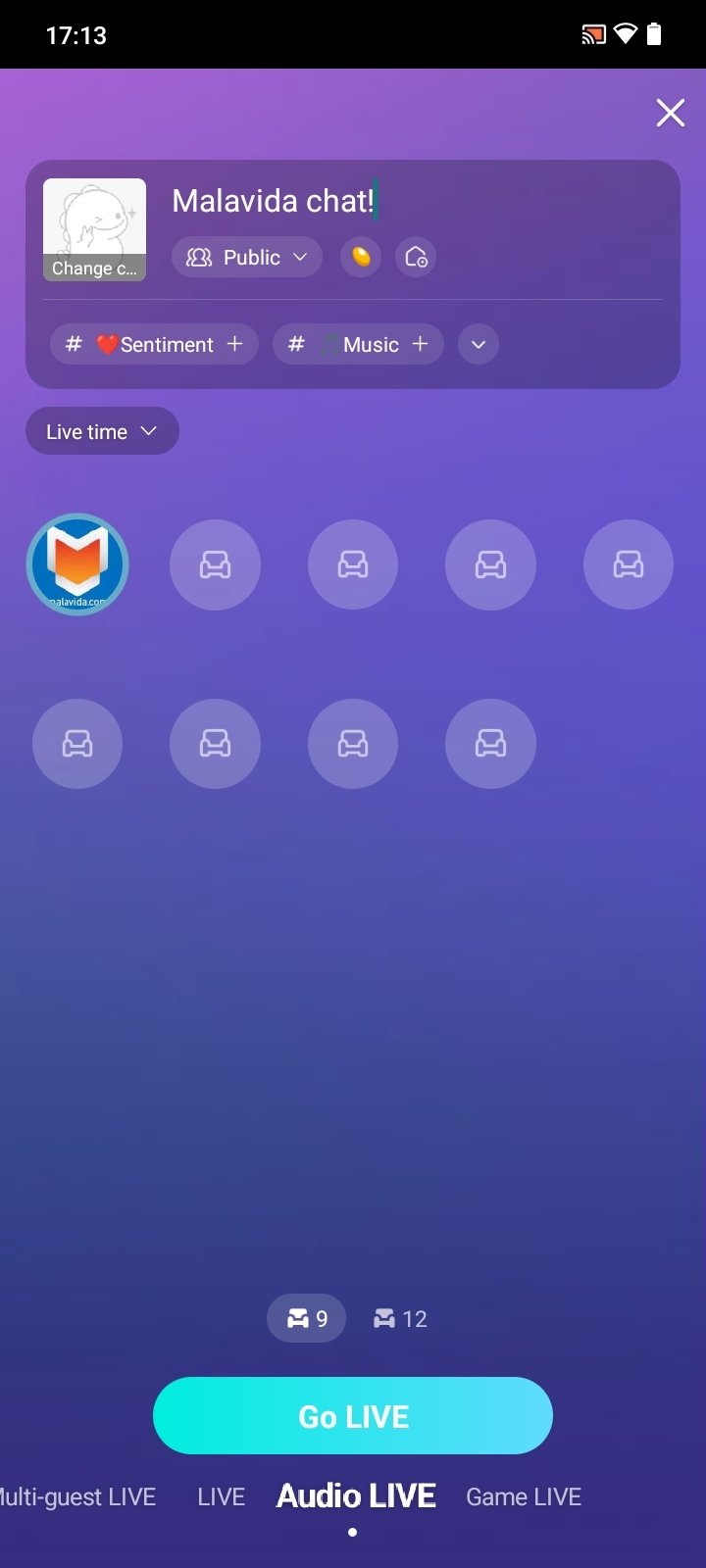Change the room cover image
Image resolution: width=706 pixels, height=1568 pixels.
tap(94, 230)
